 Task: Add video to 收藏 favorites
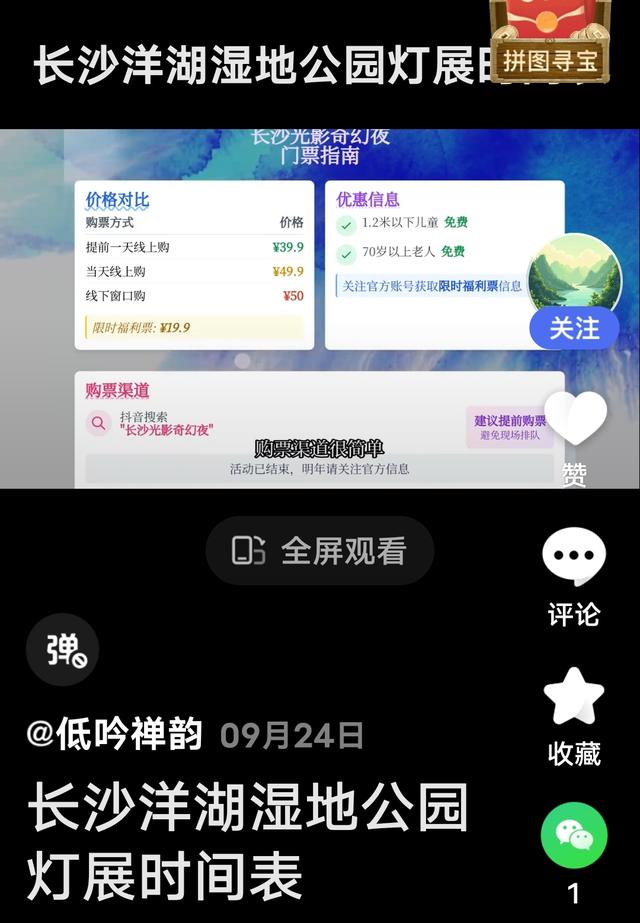point(574,699)
